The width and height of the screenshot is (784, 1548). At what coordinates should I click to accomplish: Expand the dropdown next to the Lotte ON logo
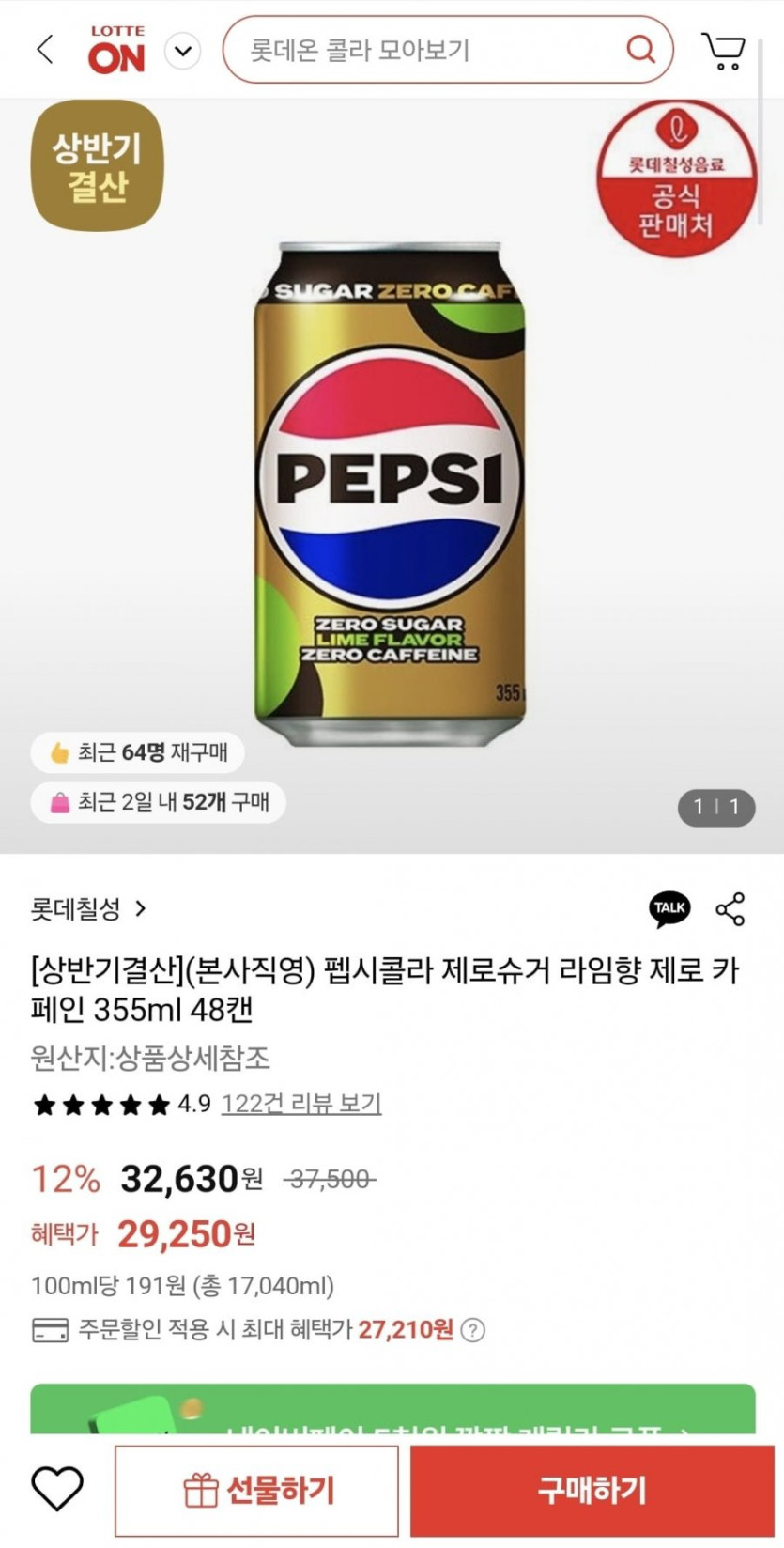pos(183,51)
